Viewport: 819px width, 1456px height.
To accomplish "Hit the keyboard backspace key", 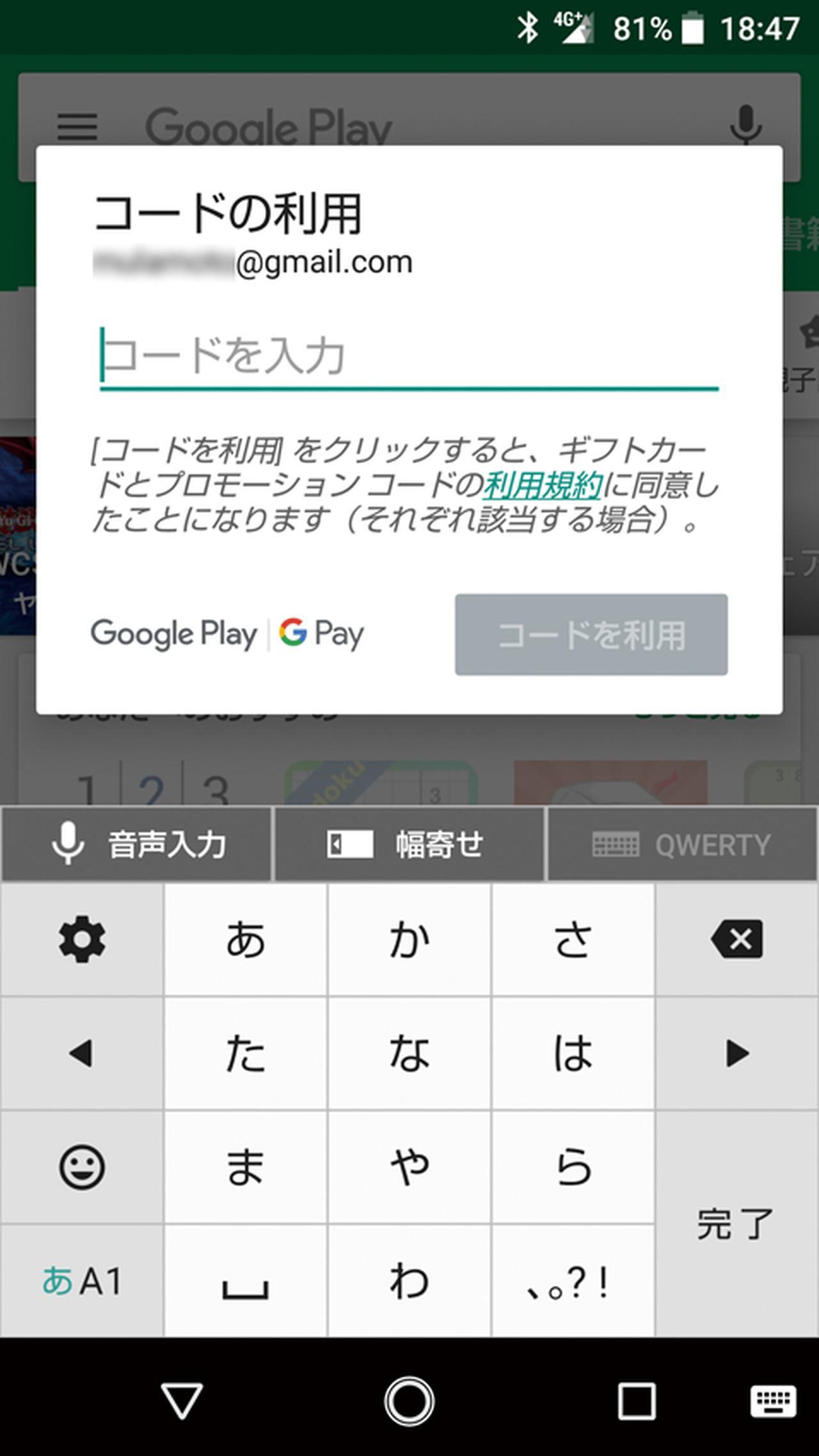I will (x=736, y=940).
